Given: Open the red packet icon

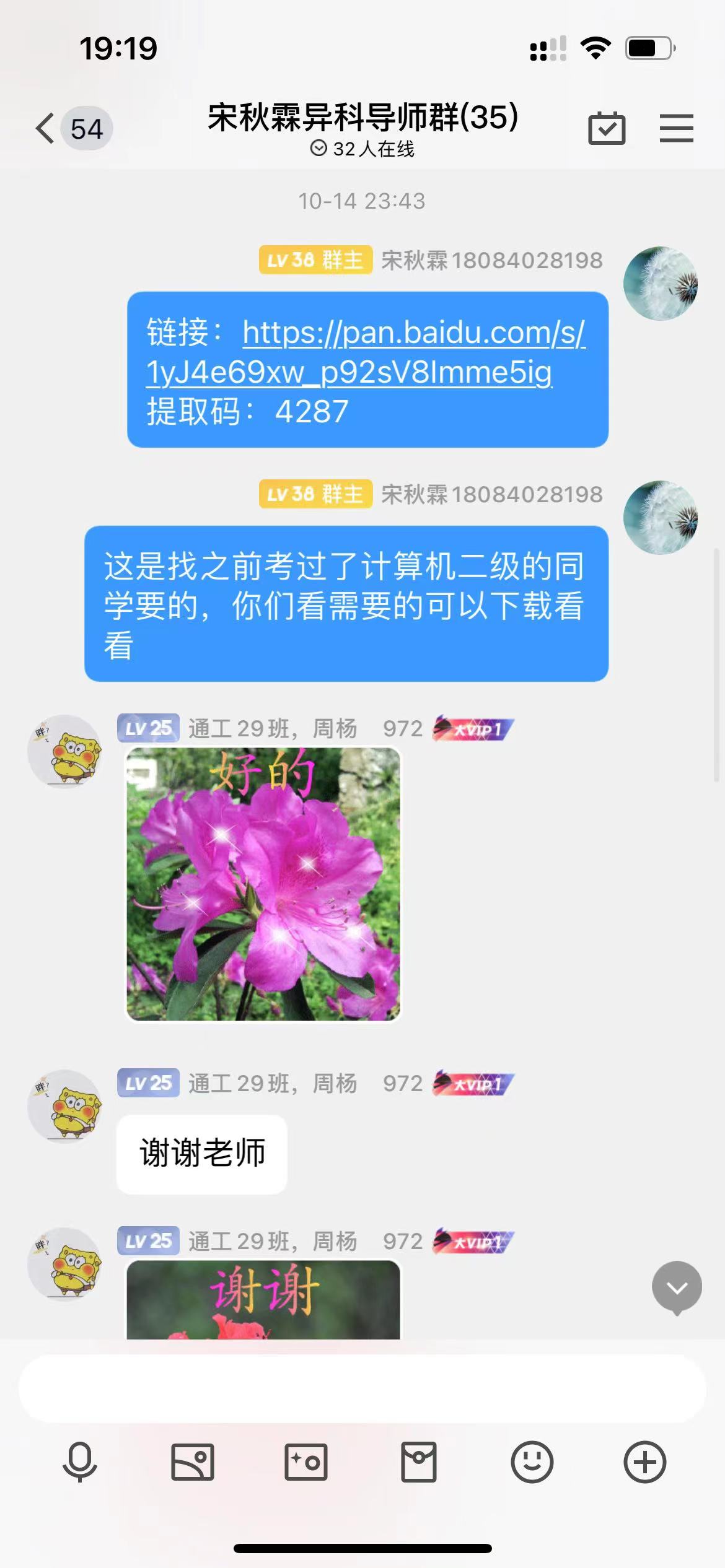Looking at the screenshot, I should coord(419,1462).
